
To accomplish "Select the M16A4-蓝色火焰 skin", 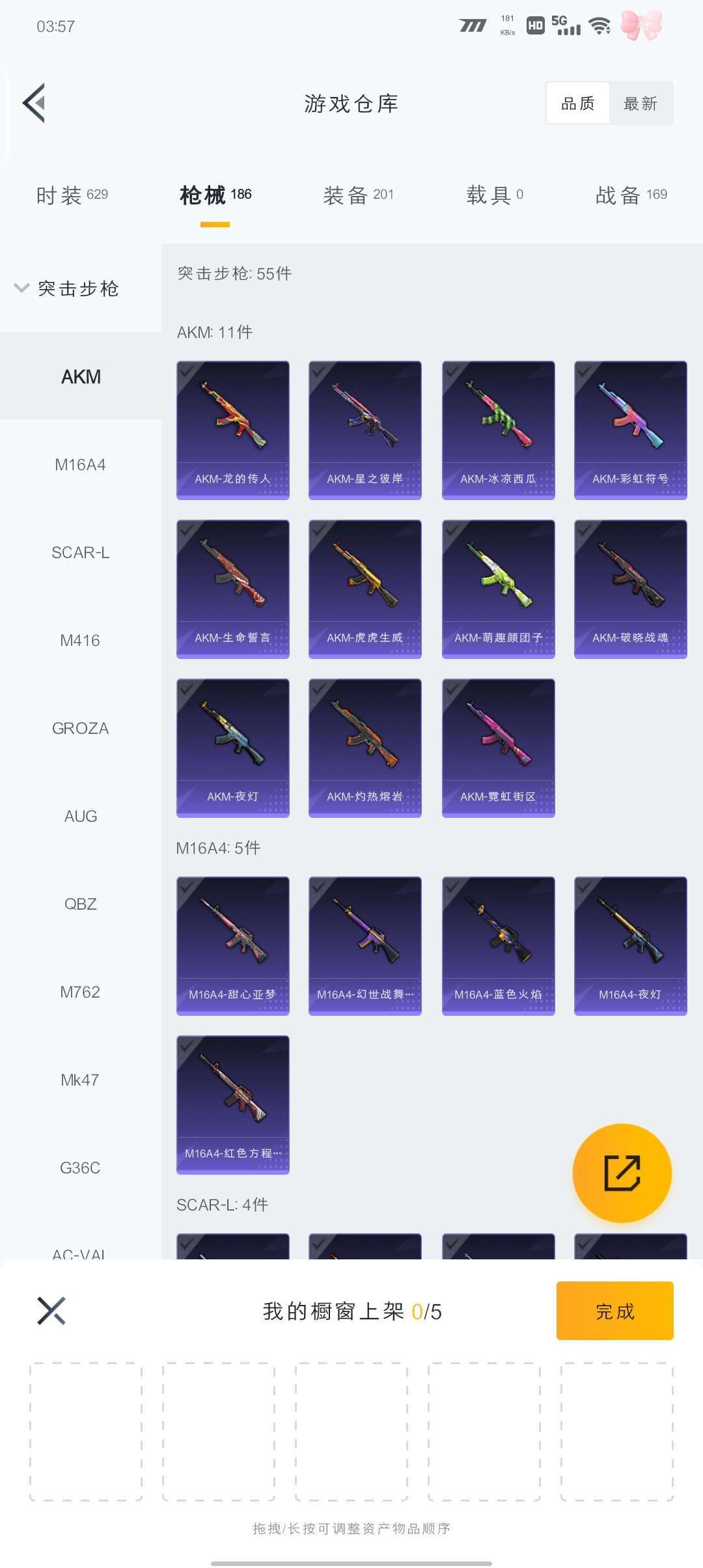I will tap(499, 946).
